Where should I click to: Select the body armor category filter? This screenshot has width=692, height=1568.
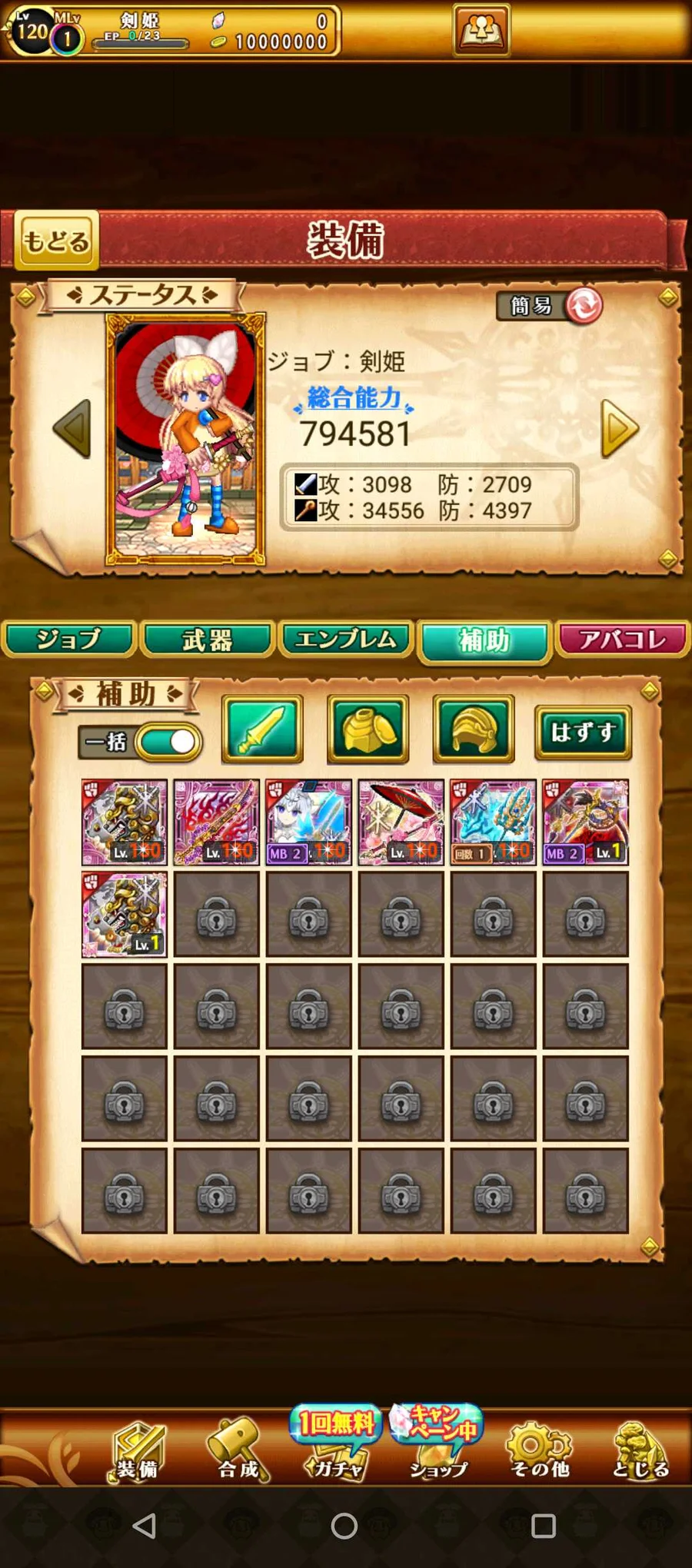[368, 729]
